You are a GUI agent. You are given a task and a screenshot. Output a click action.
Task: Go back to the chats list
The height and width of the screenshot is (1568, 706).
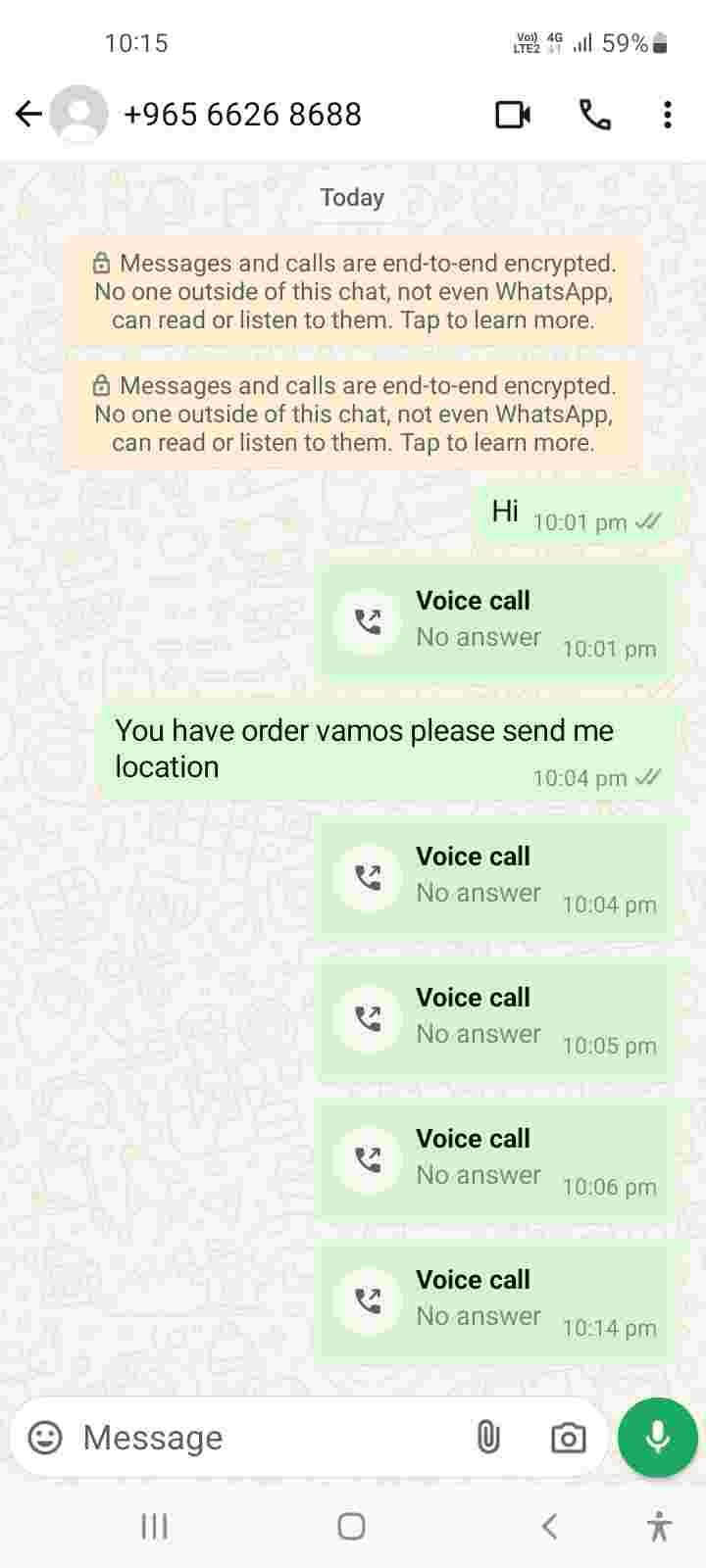coord(29,115)
